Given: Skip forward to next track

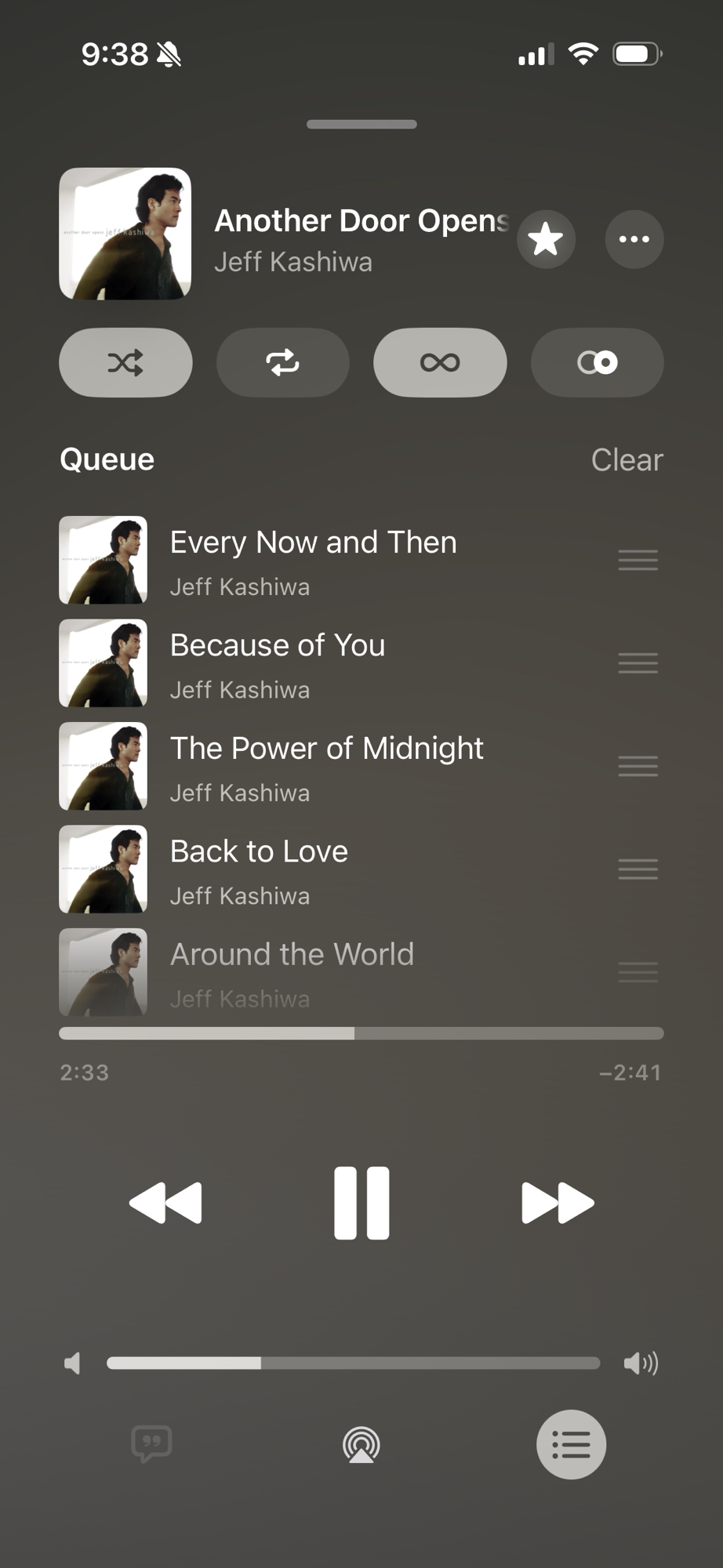Looking at the screenshot, I should click(558, 1203).
